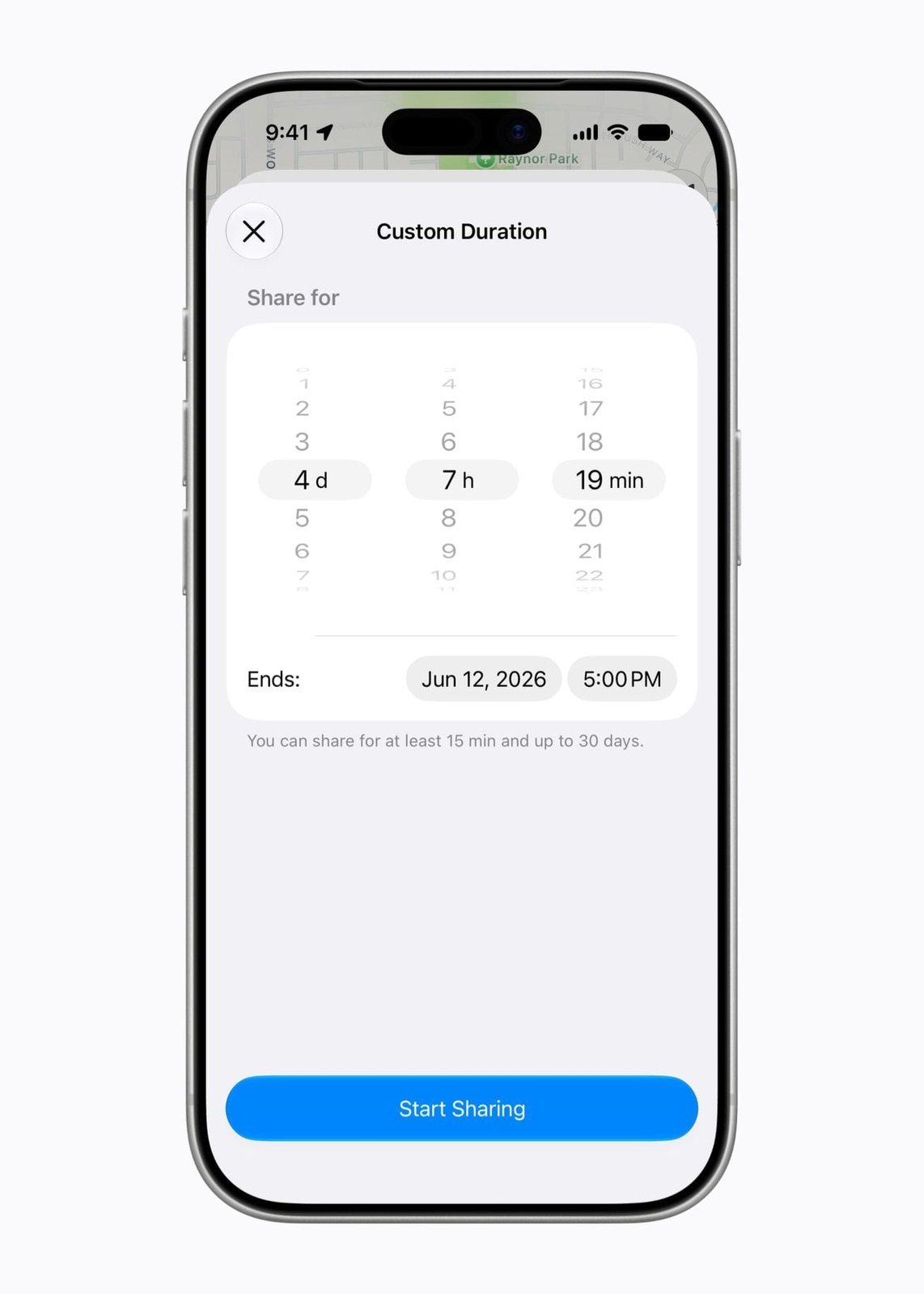Change the 5:00 PM end time

pos(621,679)
